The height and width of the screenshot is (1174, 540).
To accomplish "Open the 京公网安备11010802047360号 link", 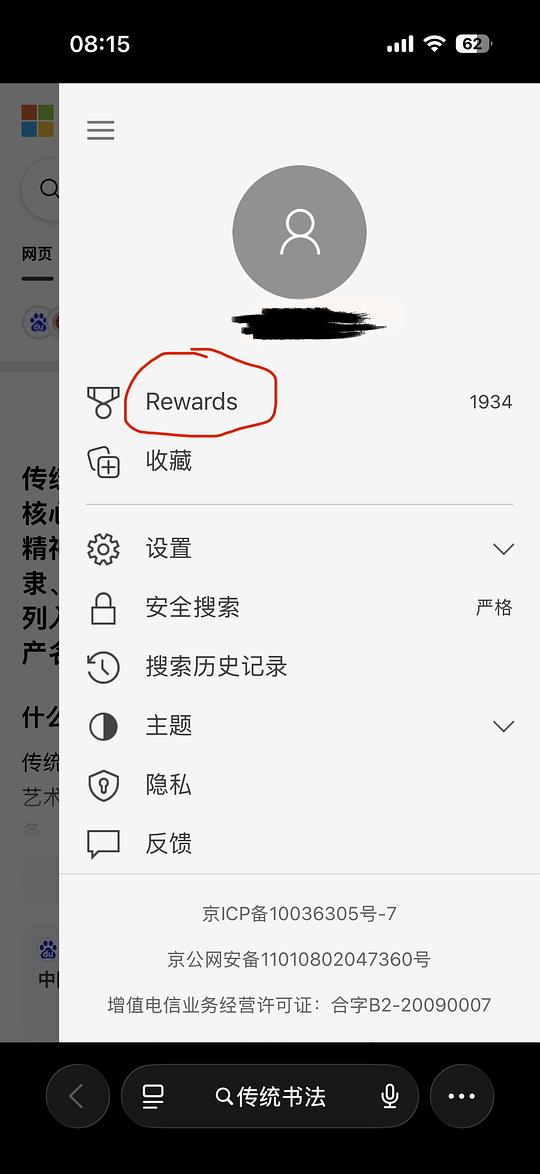I will 300,959.
